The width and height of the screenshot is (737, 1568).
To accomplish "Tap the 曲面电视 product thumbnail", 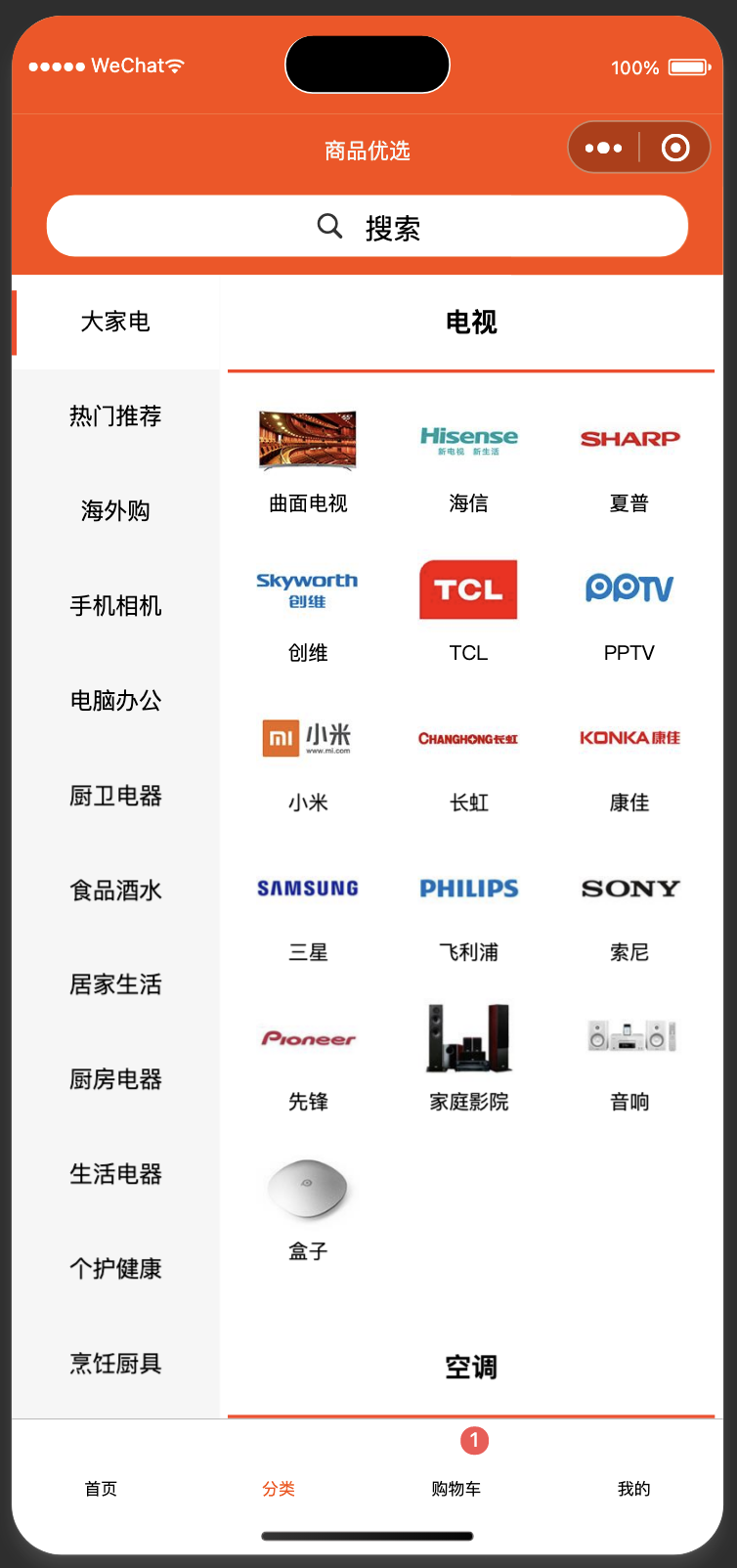I will click(308, 439).
